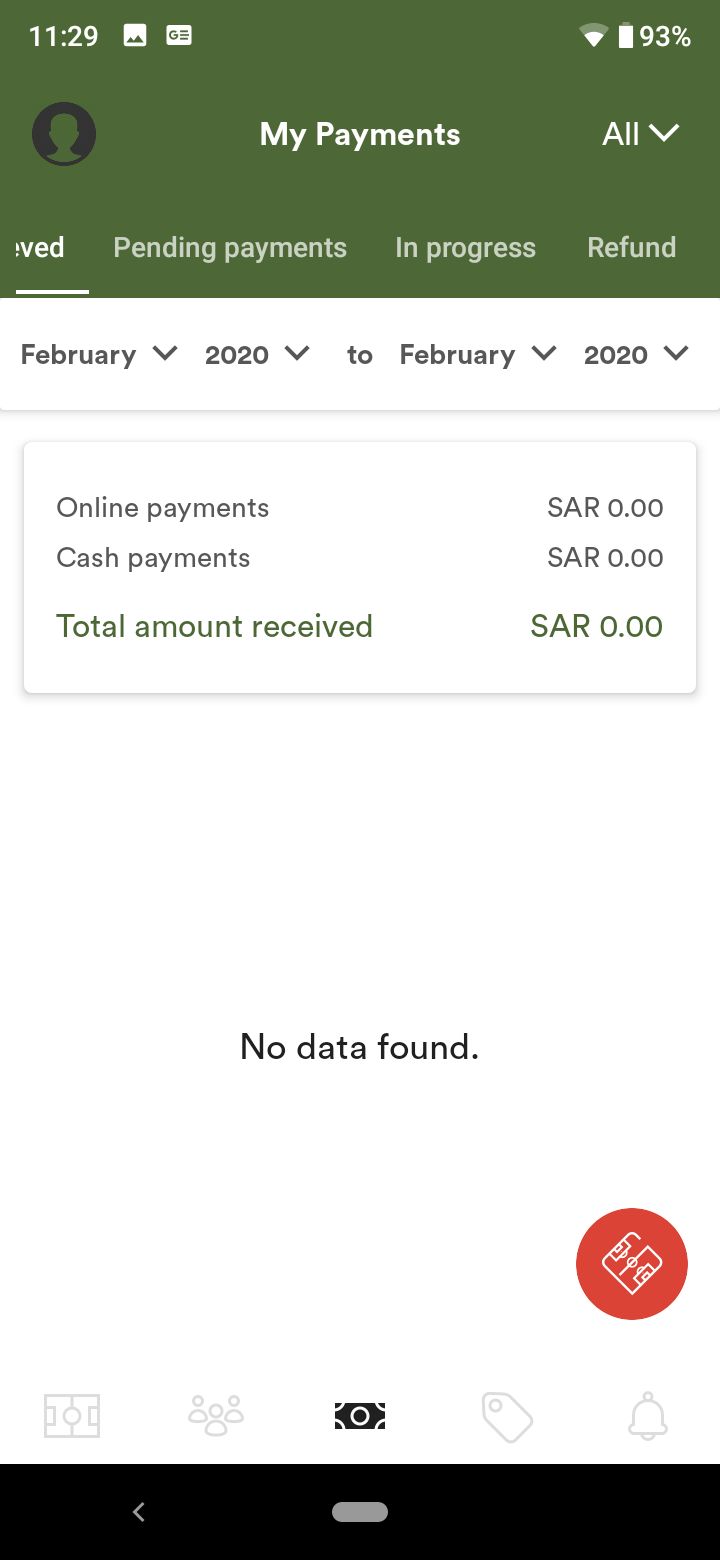Viewport: 720px width, 1560px height.
Task: Go back using system back button
Action: click(139, 1512)
